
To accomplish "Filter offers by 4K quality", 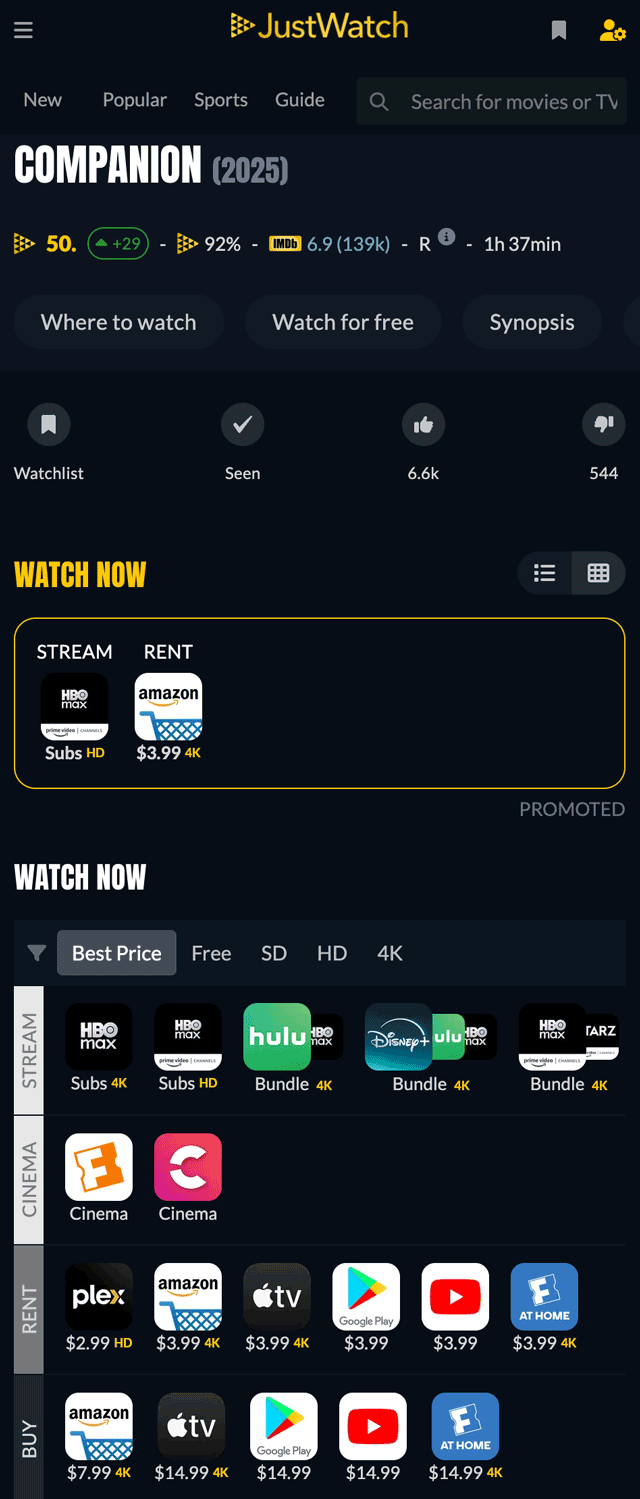I will 390,953.
